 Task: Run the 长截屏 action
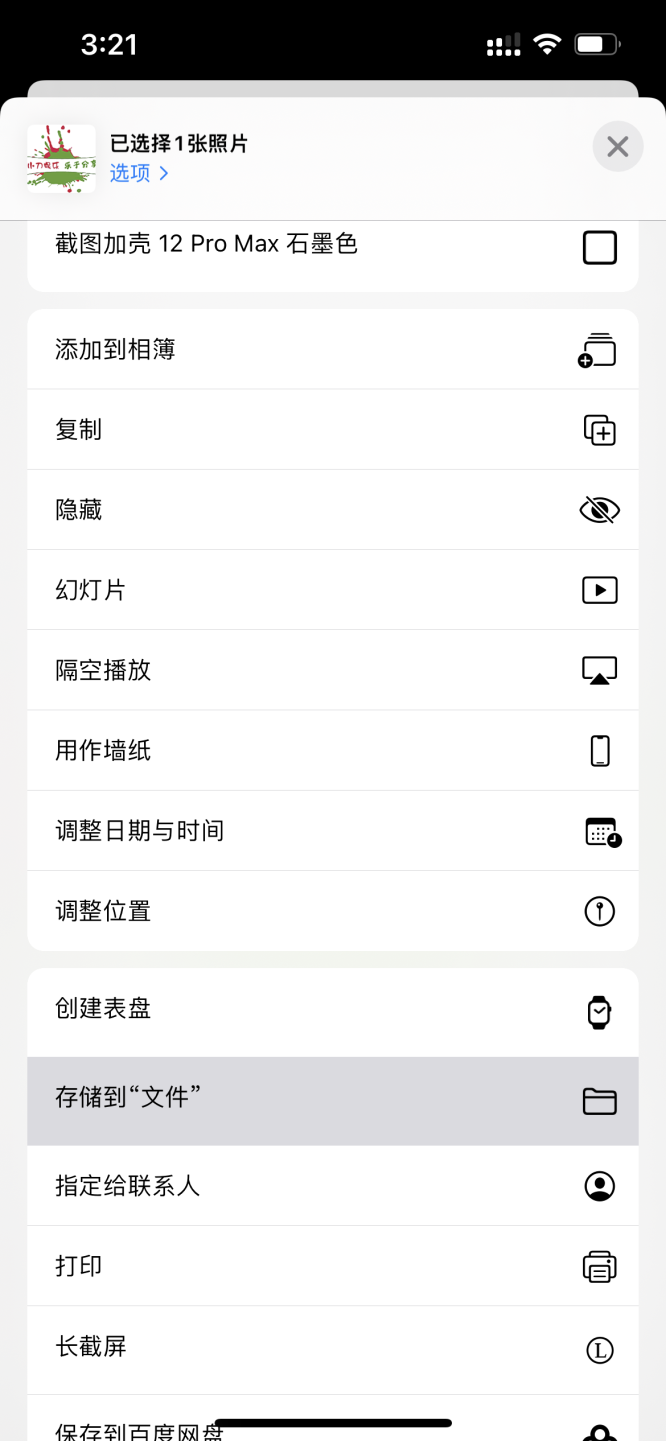click(332, 1347)
